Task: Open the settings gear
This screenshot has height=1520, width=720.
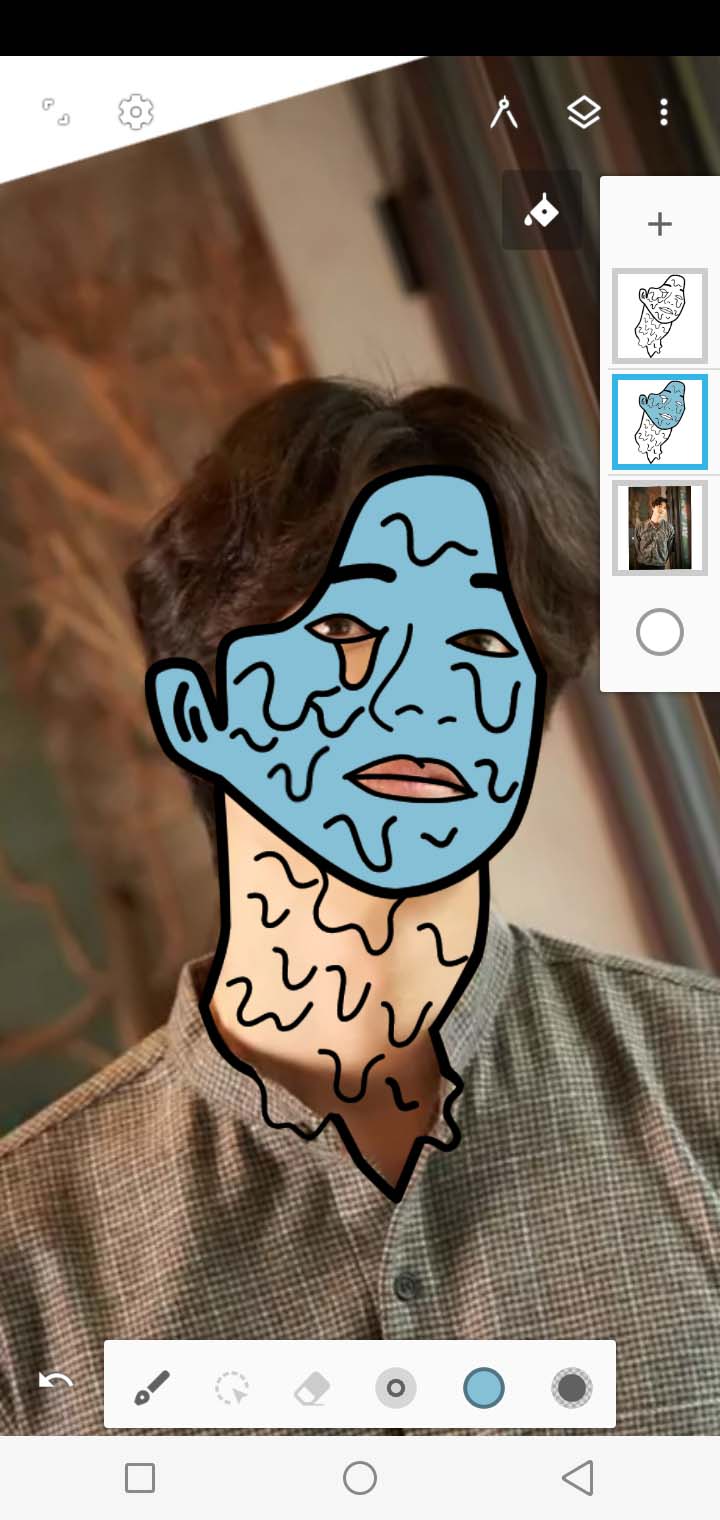Action: 136,112
